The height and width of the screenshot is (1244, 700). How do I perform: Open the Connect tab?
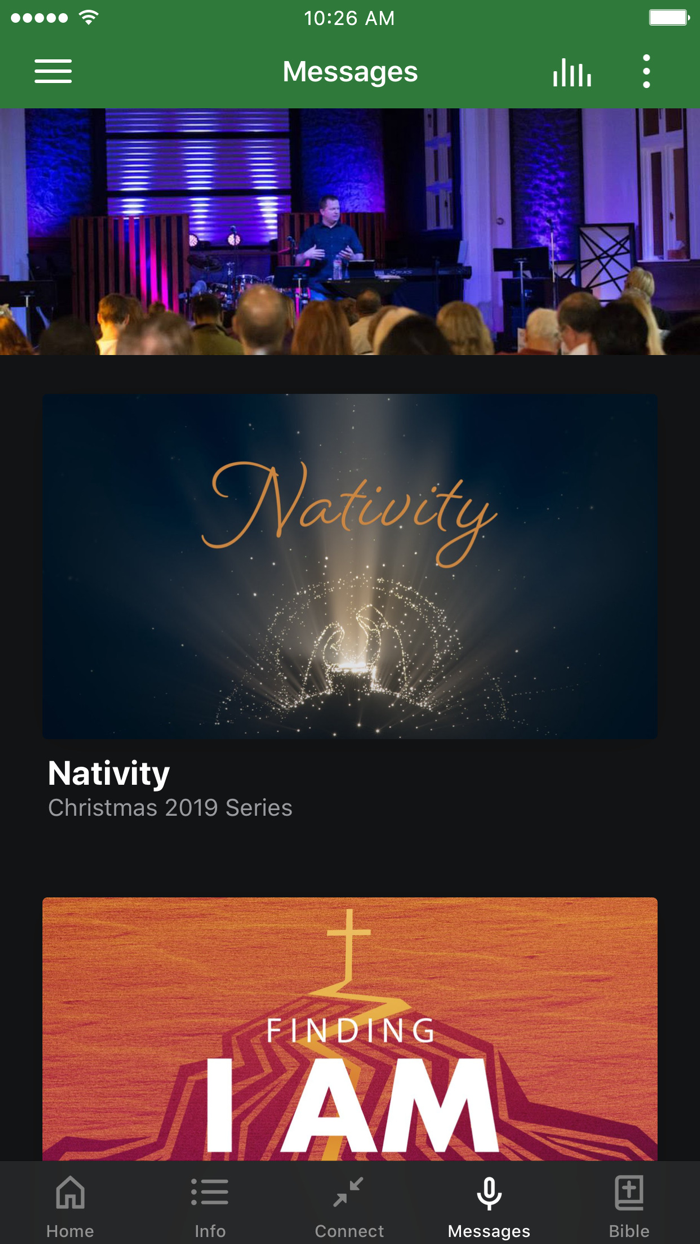click(349, 1204)
